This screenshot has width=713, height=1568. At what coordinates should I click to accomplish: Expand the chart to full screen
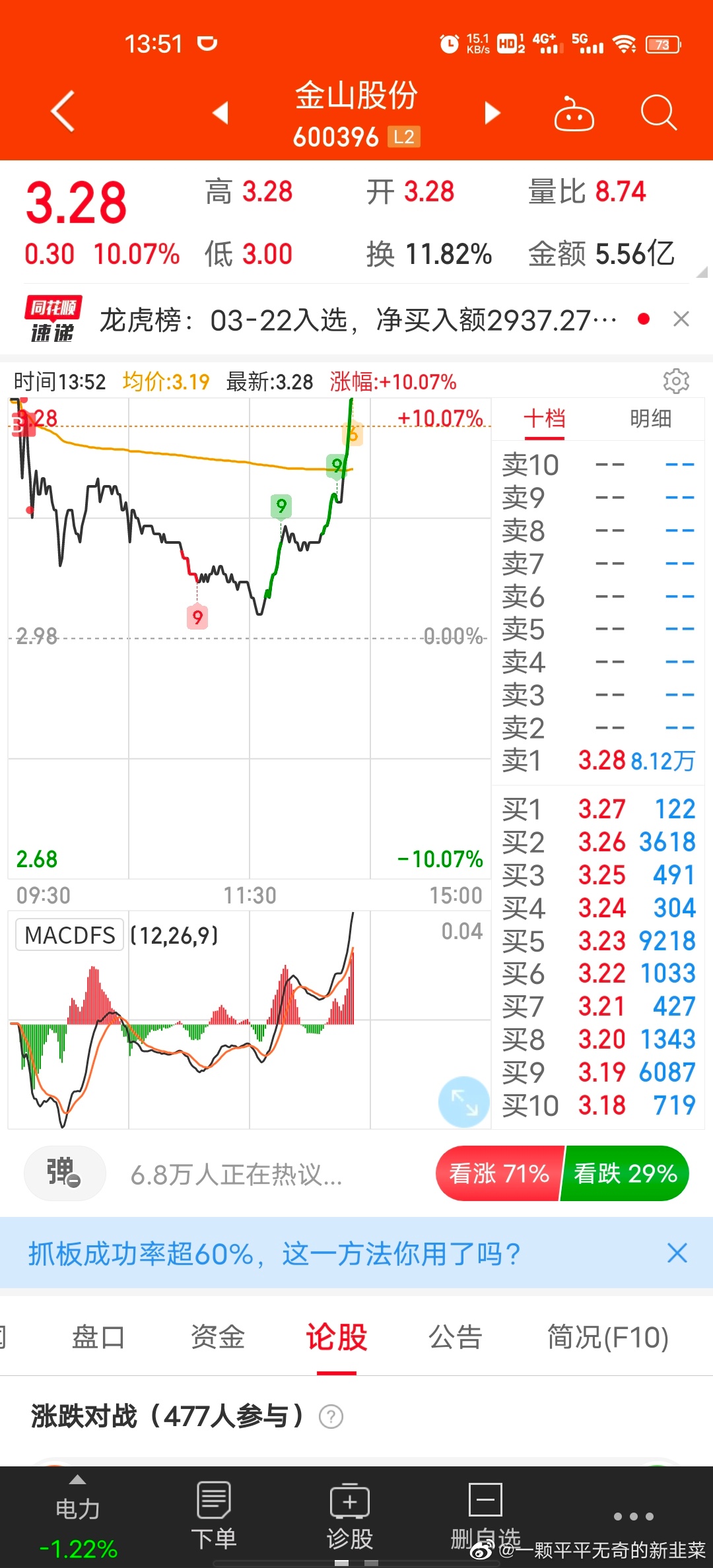tap(463, 1101)
